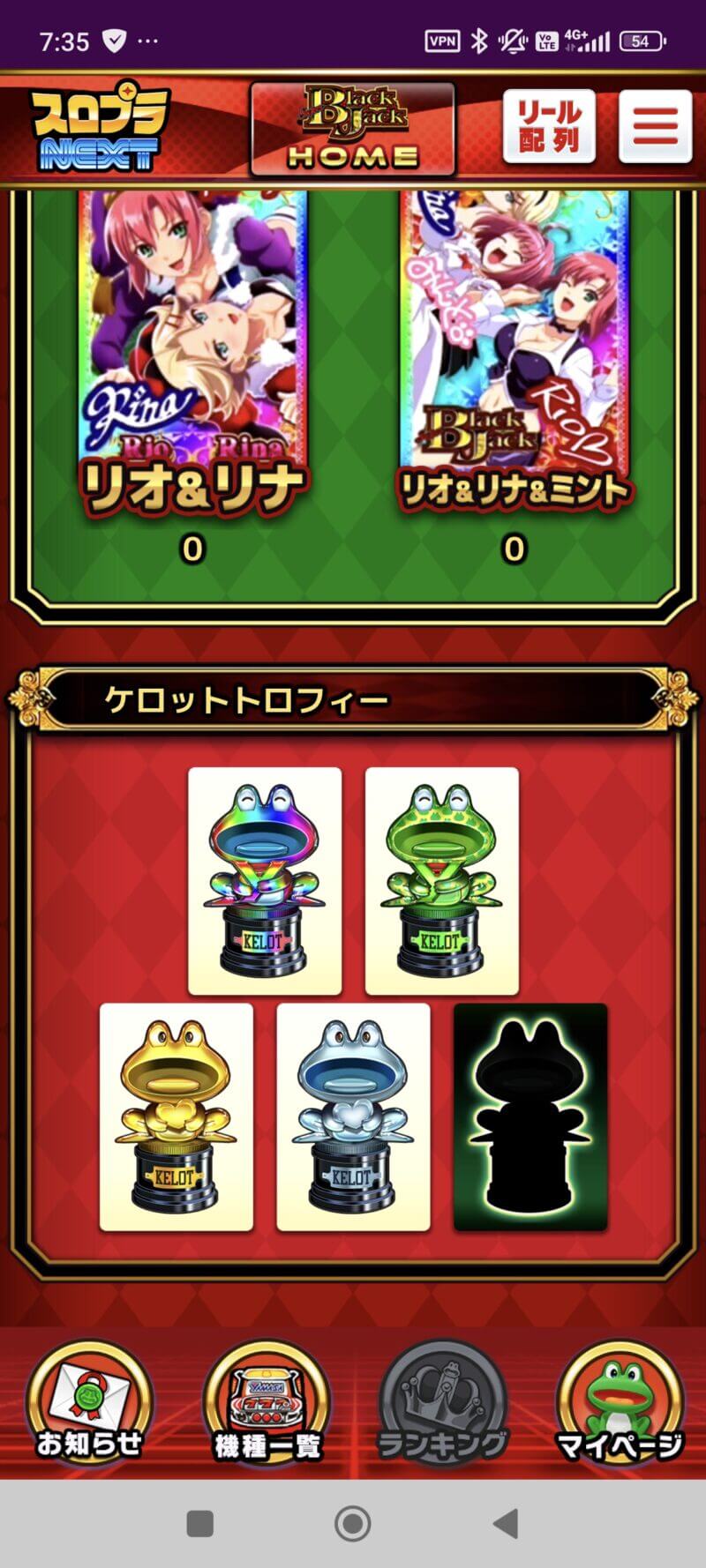Go to マイページ
This screenshot has width=706, height=1568.
click(620, 1404)
